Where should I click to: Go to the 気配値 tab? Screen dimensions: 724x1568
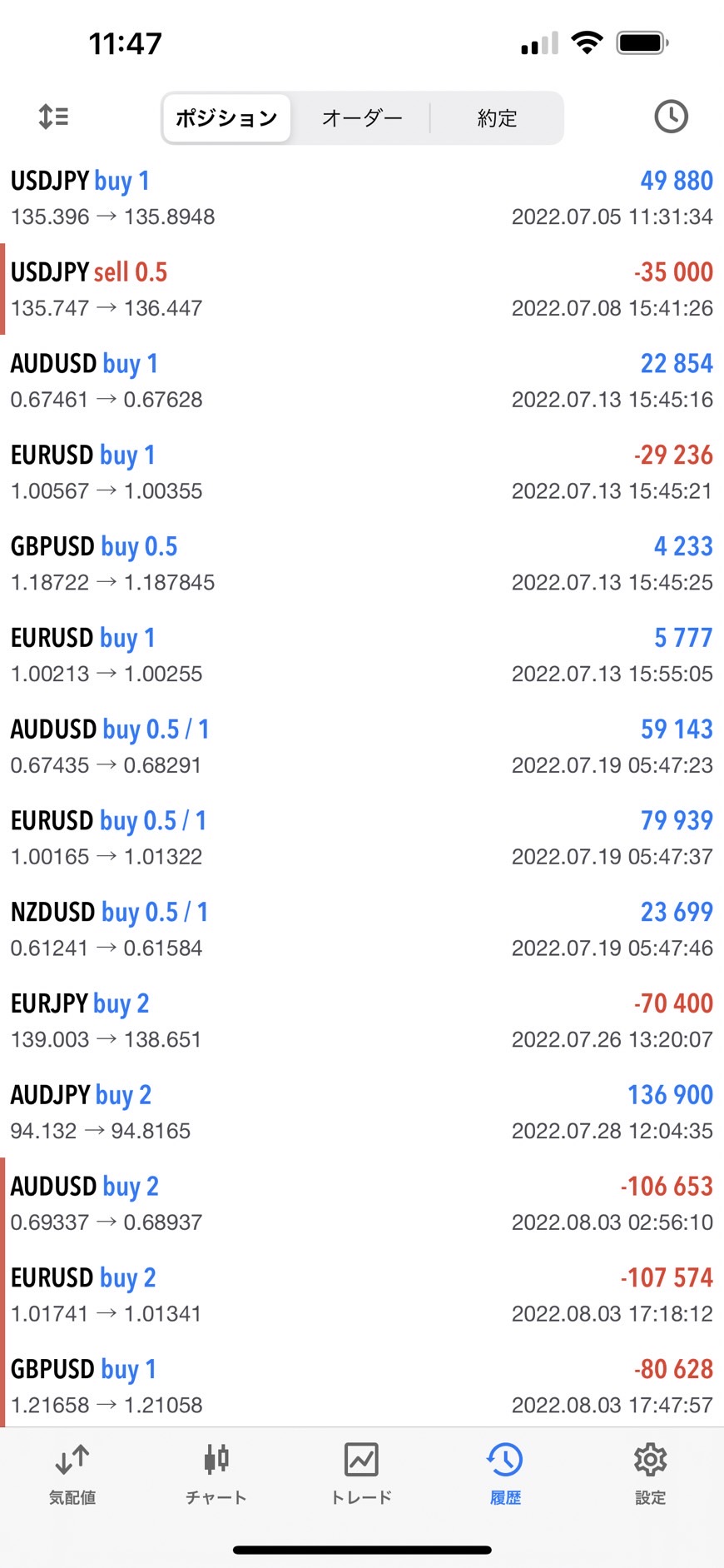tap(72, 1476)
